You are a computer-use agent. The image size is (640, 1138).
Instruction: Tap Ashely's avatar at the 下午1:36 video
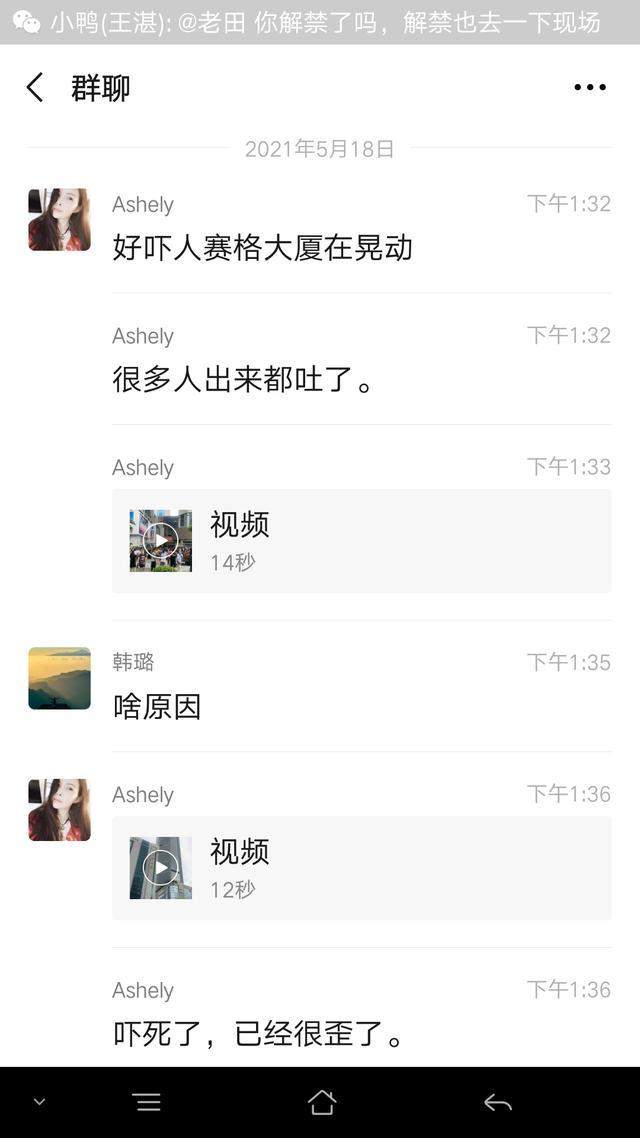pyautogui.click(x=59, y=810)
